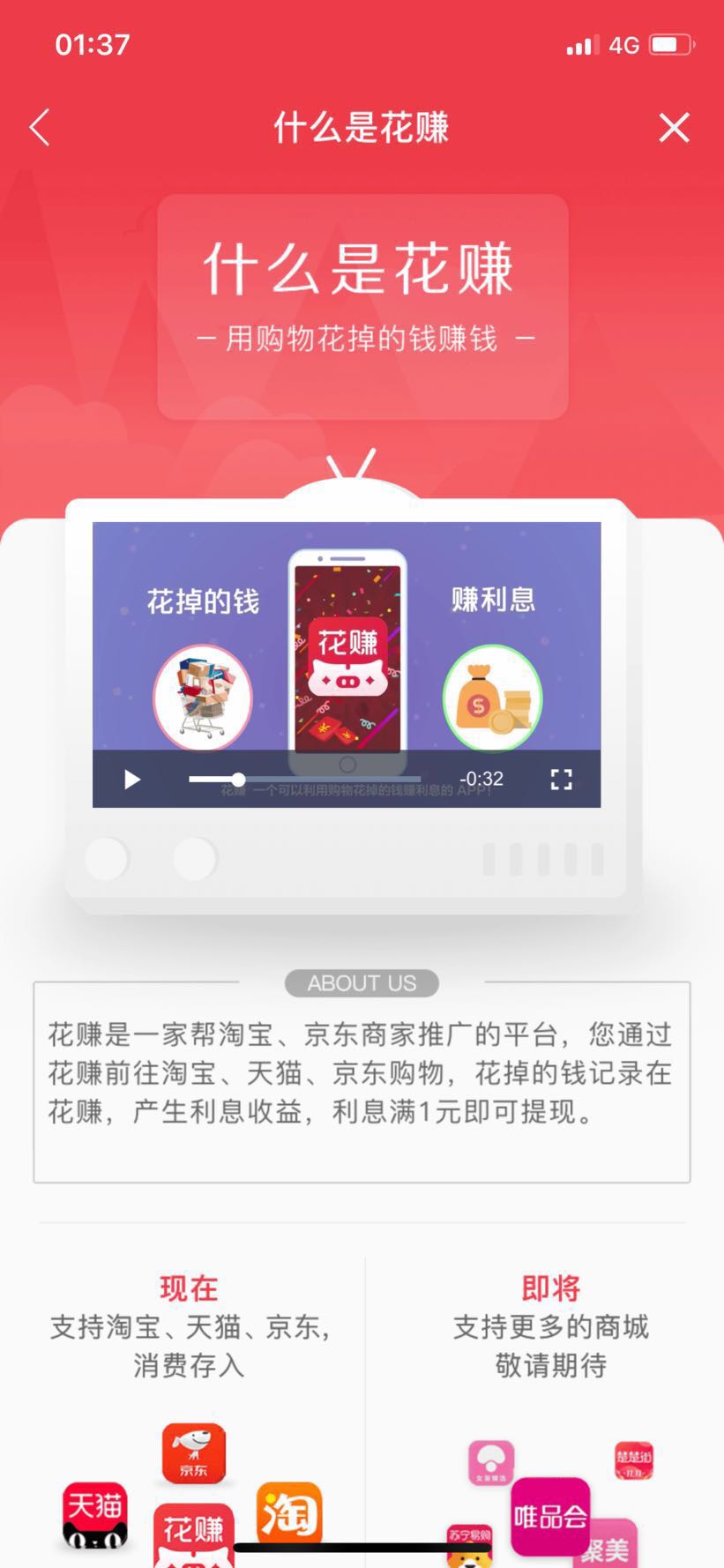Screen dimensions: 724x1568
Task: Close the 什么是花赚 page
Action: [x=674, y=128]
